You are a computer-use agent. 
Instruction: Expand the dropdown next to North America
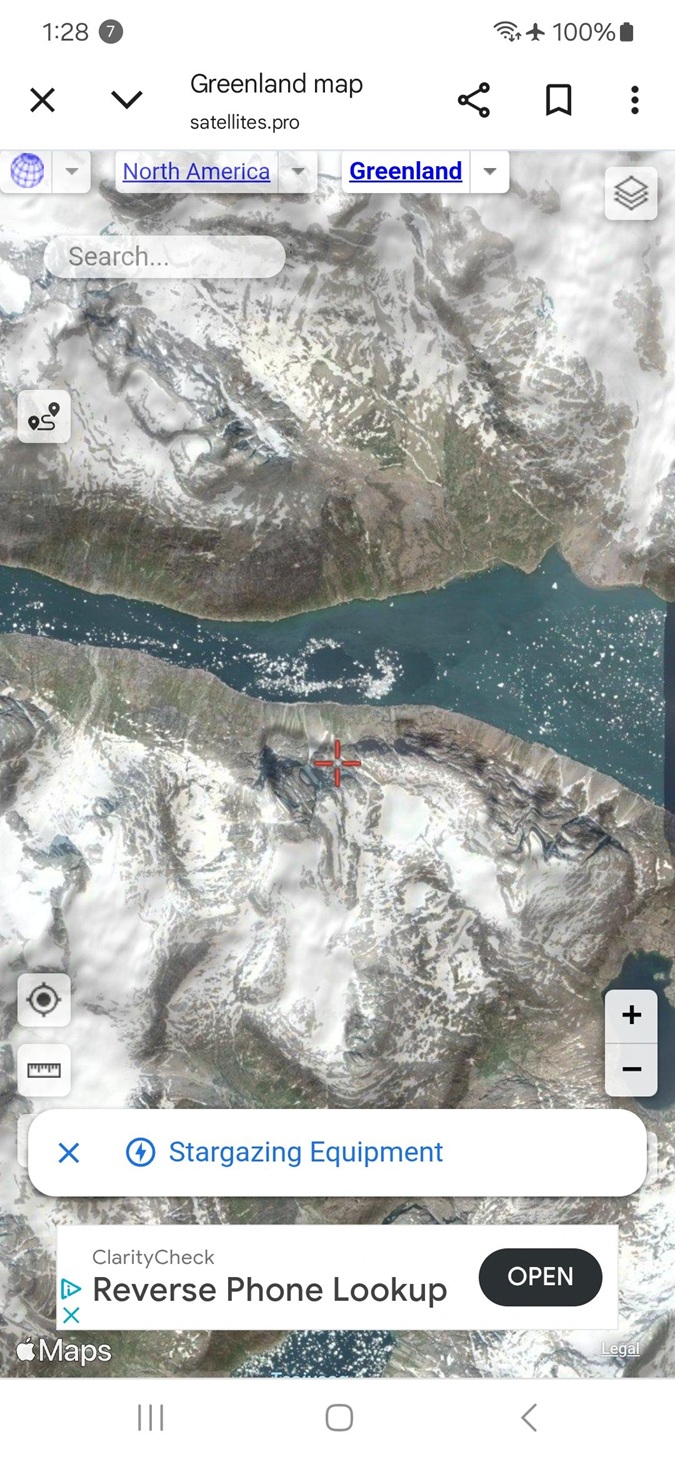297,171
